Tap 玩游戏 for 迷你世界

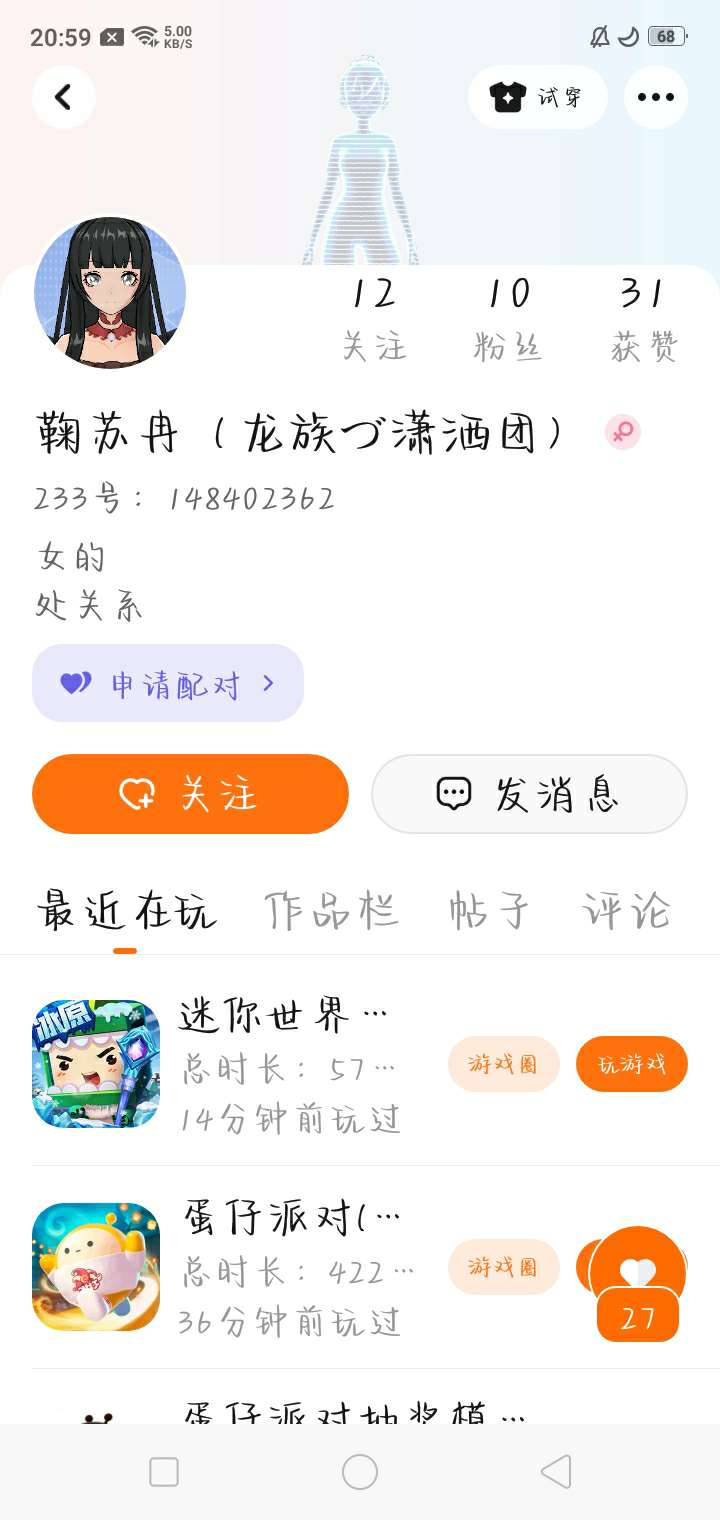click(632, 1064)
